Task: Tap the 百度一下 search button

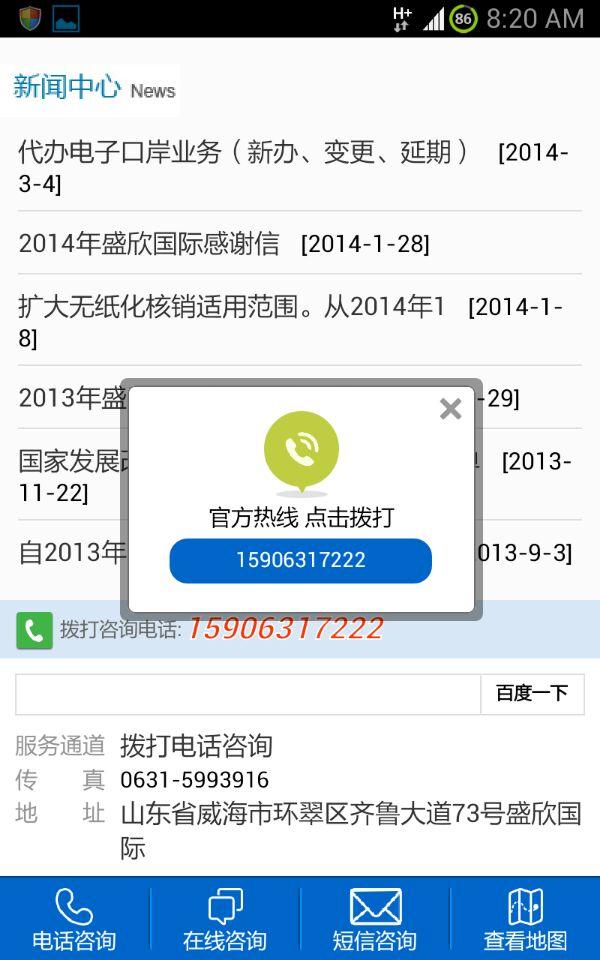Action: click(532, 694)
